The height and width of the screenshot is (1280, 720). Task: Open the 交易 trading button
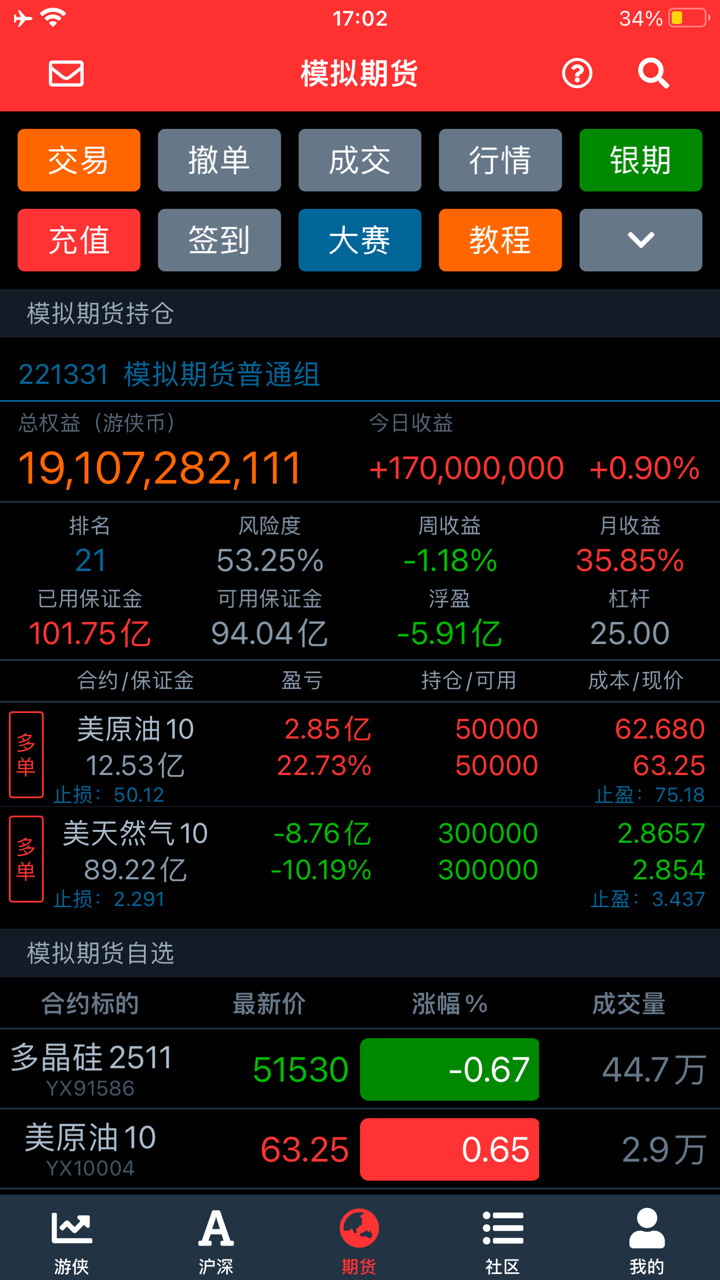tap(79, 160)
